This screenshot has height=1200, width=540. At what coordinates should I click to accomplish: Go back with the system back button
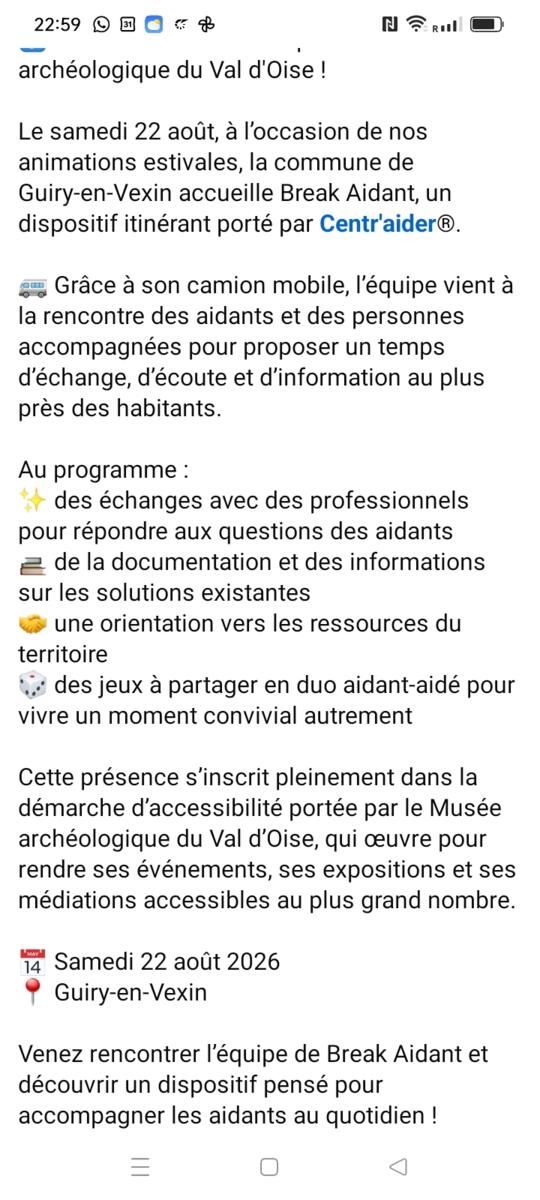(x=398, y=1166)
